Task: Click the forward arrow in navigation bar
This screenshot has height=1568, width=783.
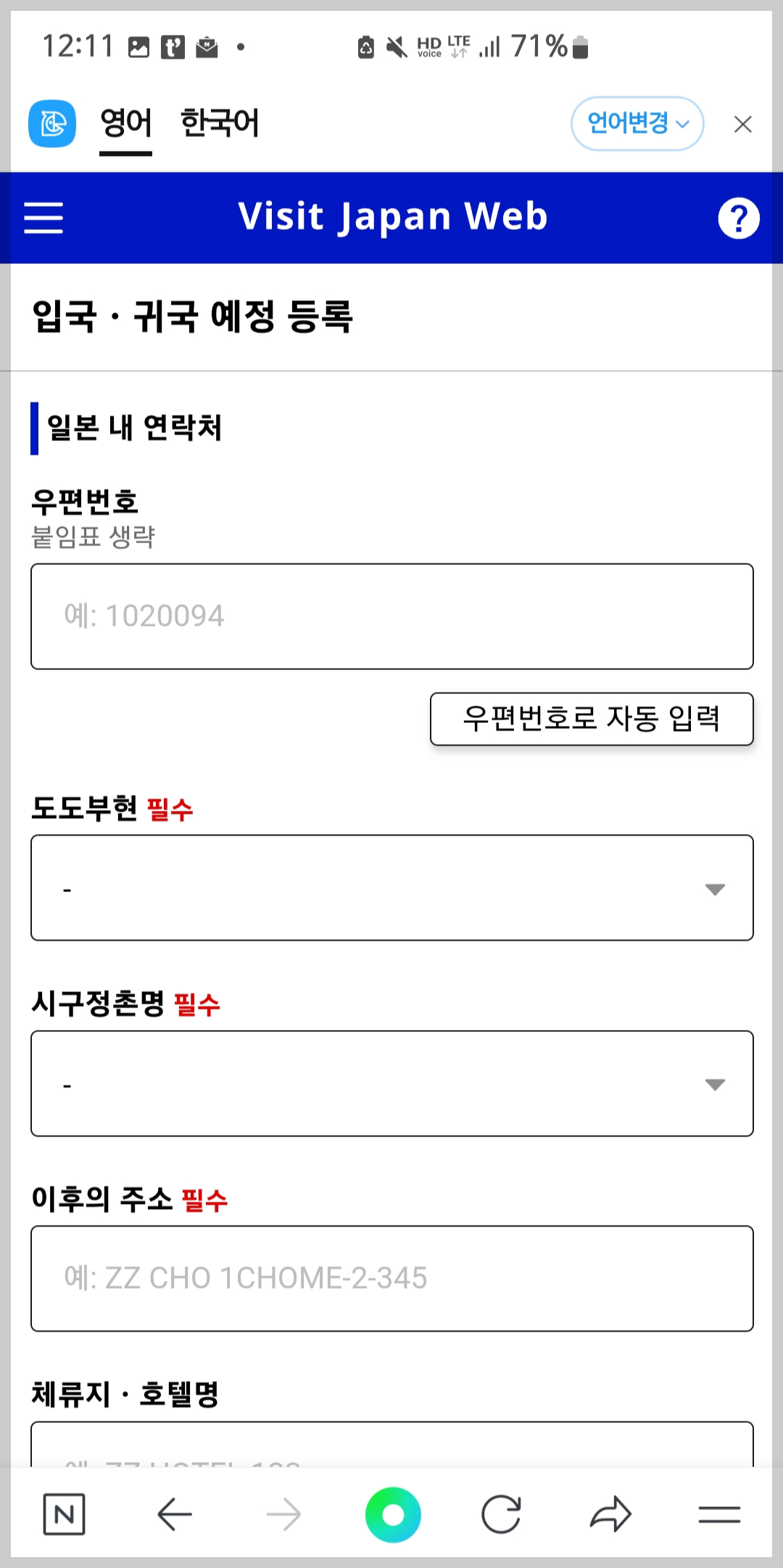Action: click(283, 1514)
